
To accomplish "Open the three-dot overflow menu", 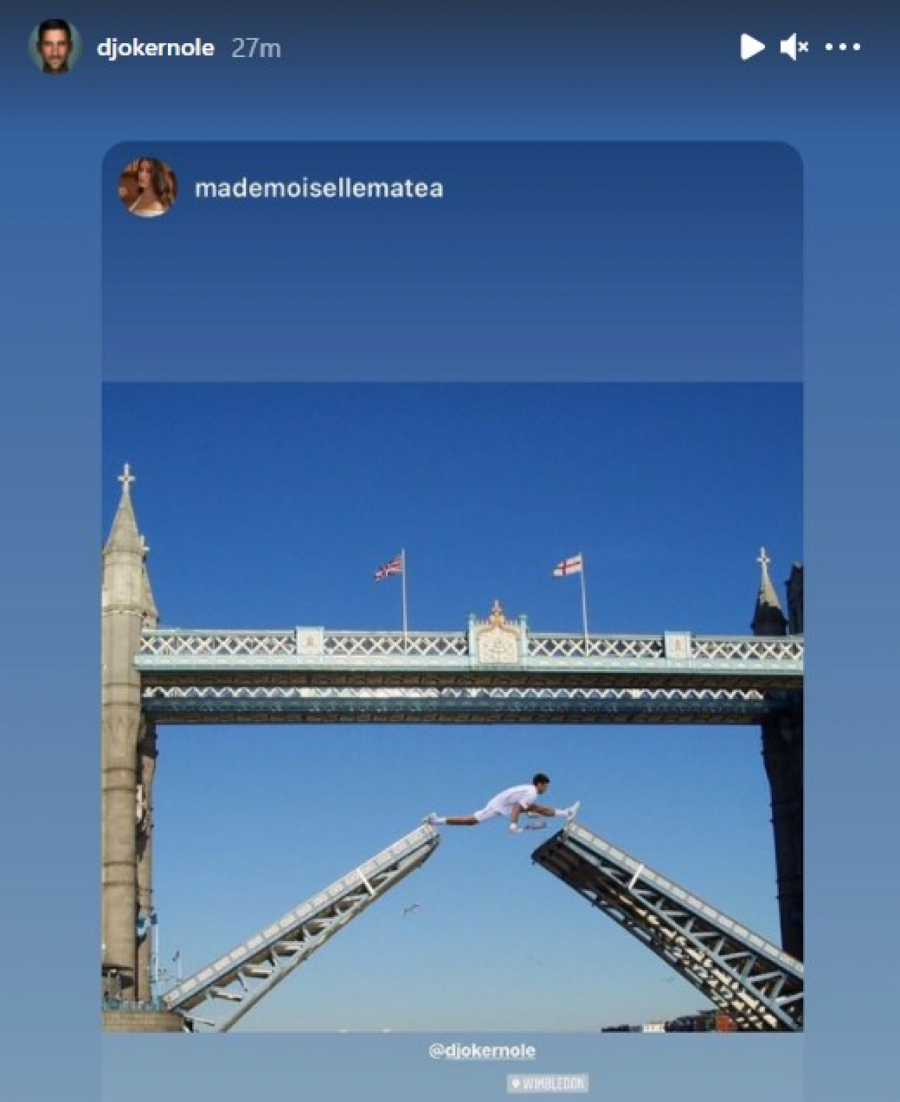I will [x=842, y=47].
